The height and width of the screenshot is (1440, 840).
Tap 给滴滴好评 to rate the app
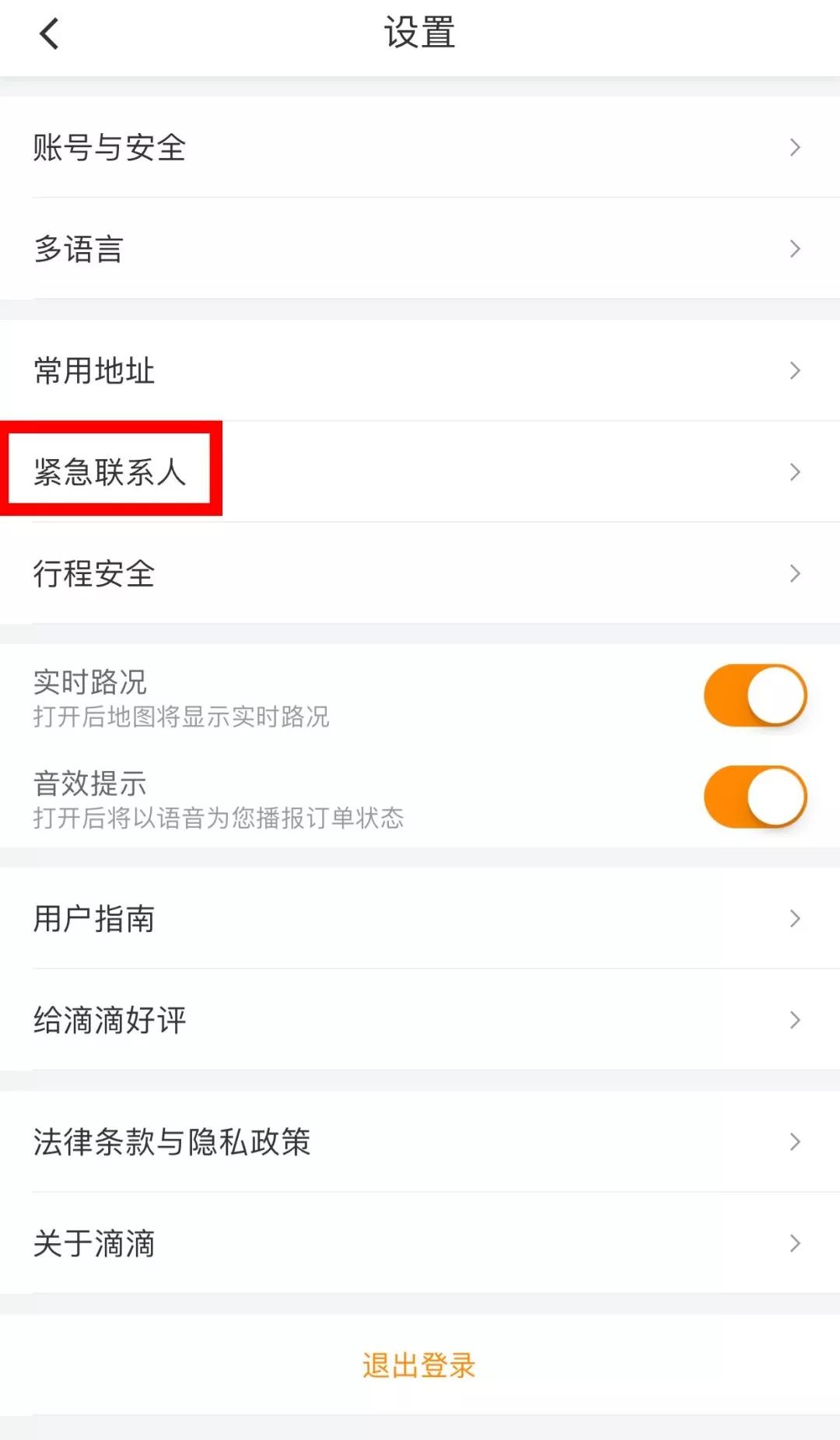[420, 1020]
